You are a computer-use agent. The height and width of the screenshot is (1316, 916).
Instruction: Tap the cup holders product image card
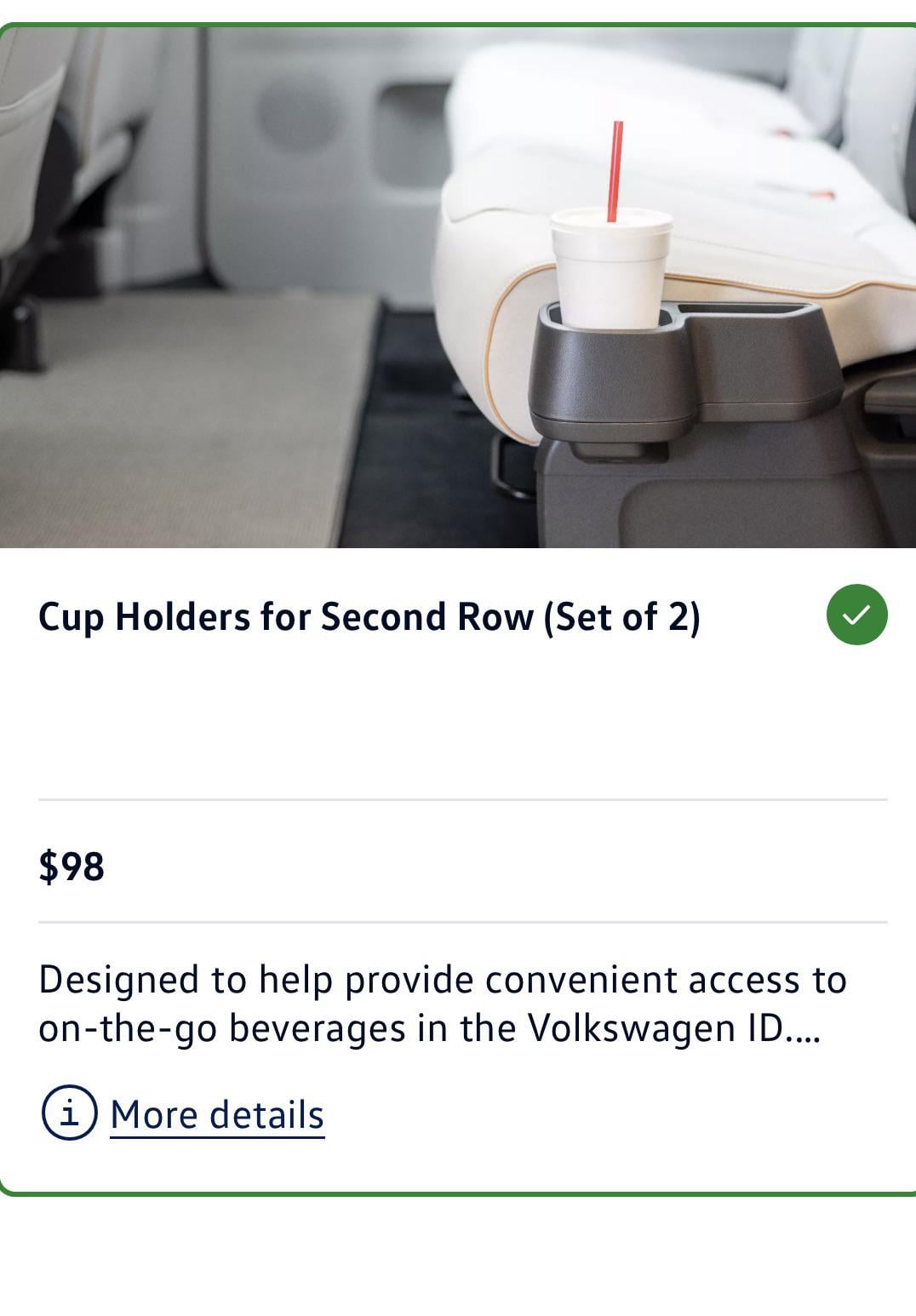(x=458, y=288)
